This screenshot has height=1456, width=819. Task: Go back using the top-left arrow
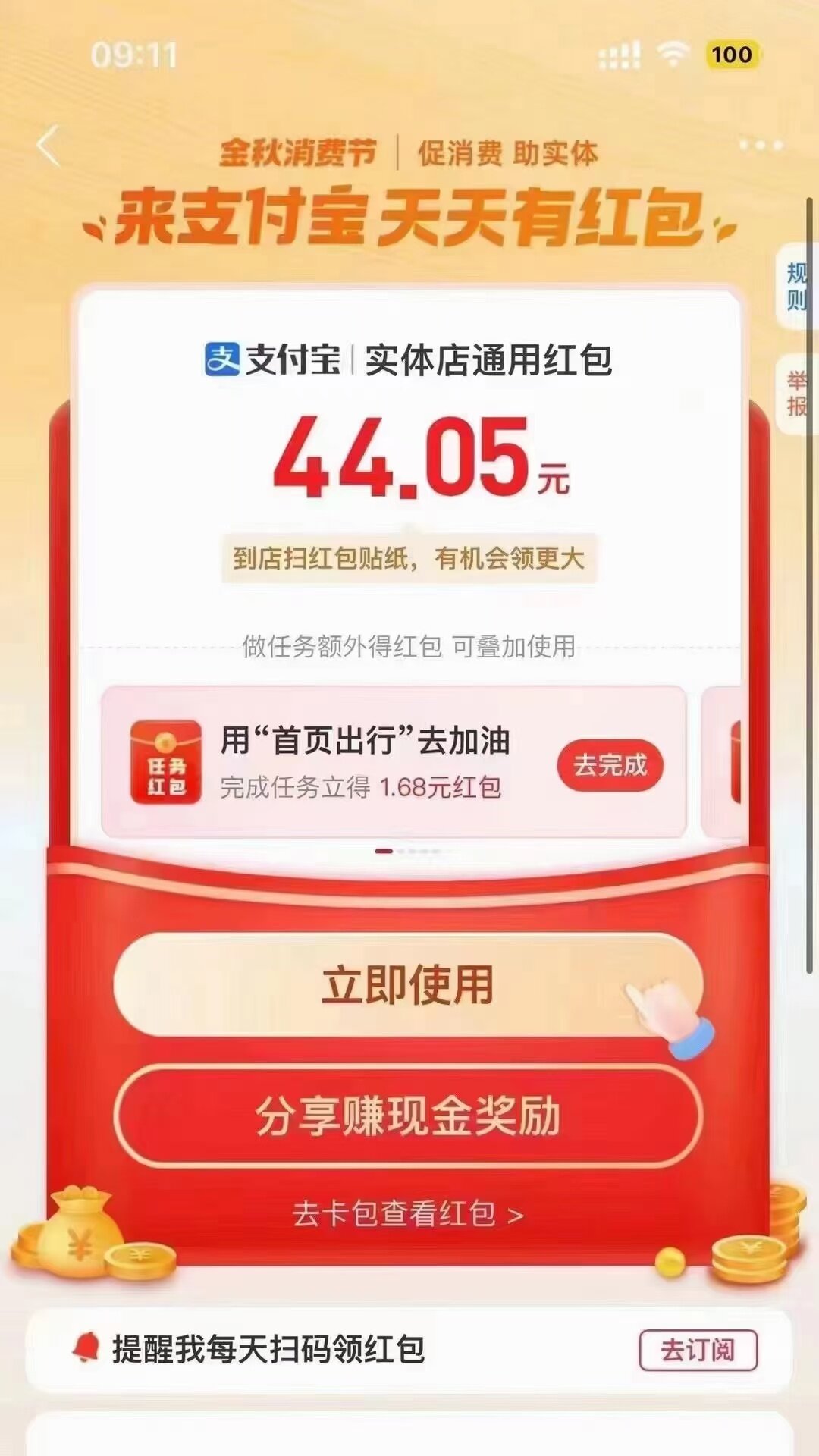[49, 146]
